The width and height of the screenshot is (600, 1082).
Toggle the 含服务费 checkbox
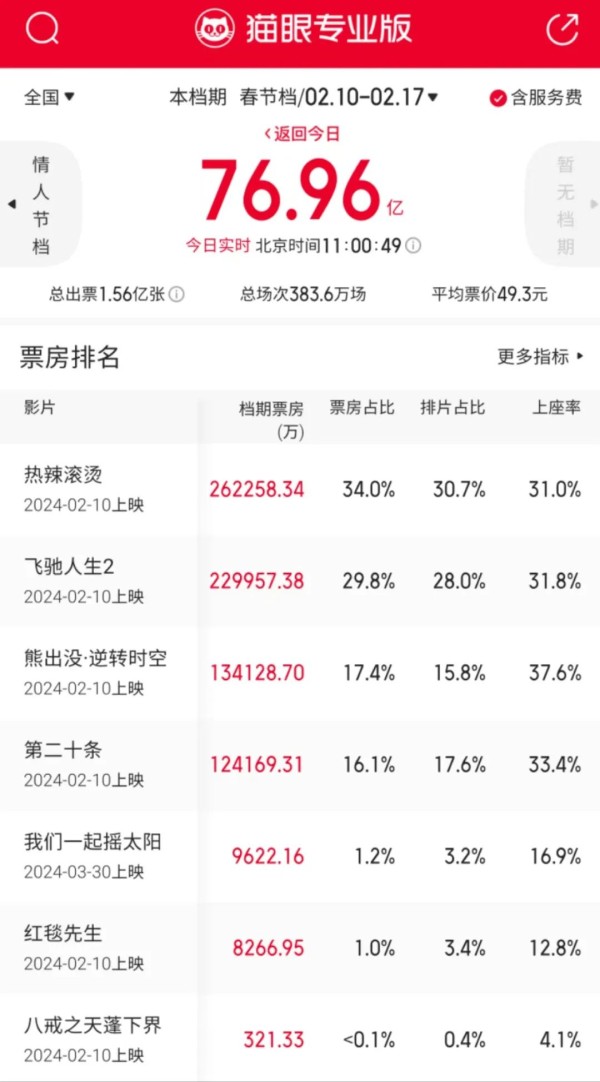[536, 97]
